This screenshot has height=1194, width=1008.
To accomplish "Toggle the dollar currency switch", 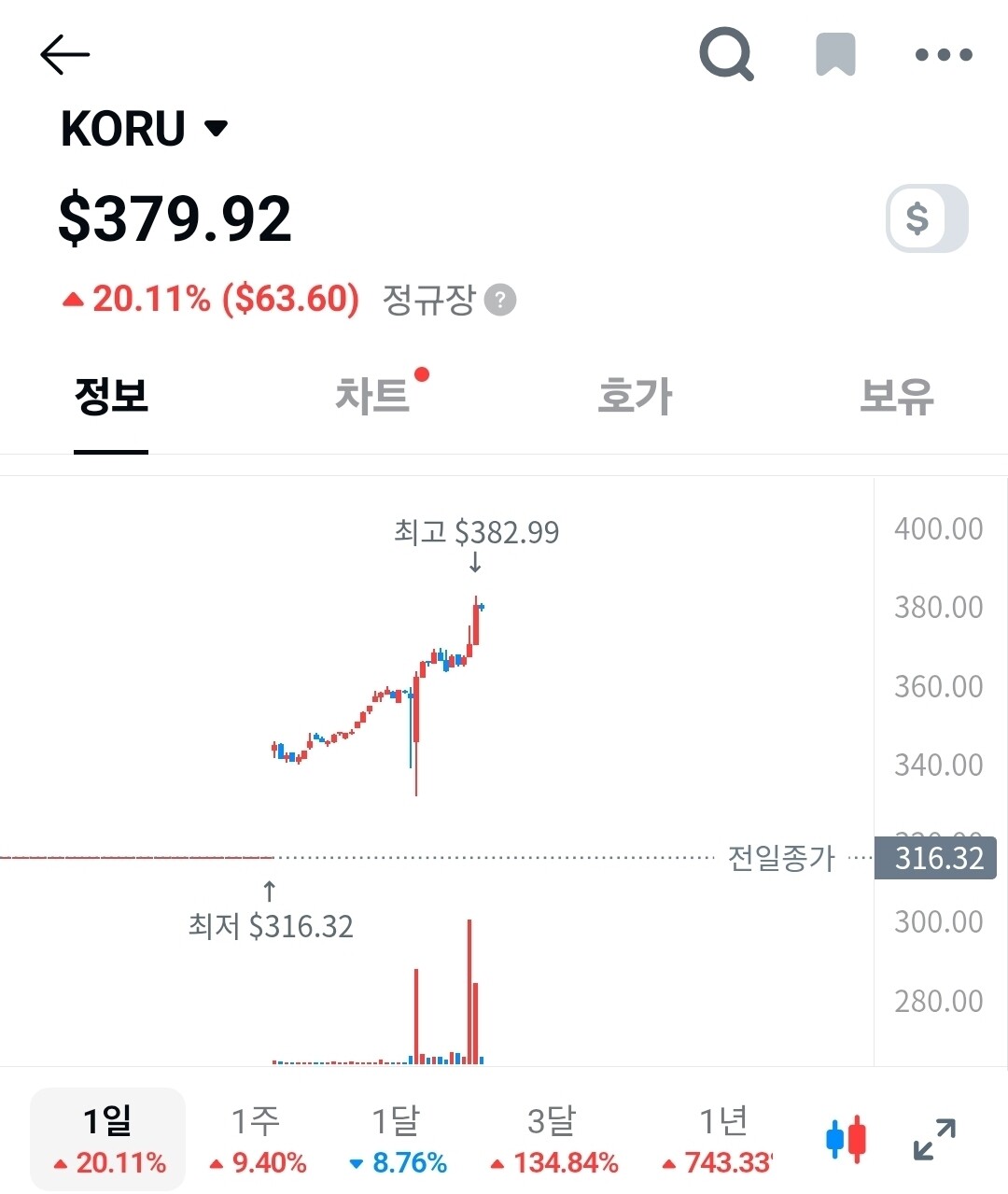I will pyautogui.click(x=927, y=218).
